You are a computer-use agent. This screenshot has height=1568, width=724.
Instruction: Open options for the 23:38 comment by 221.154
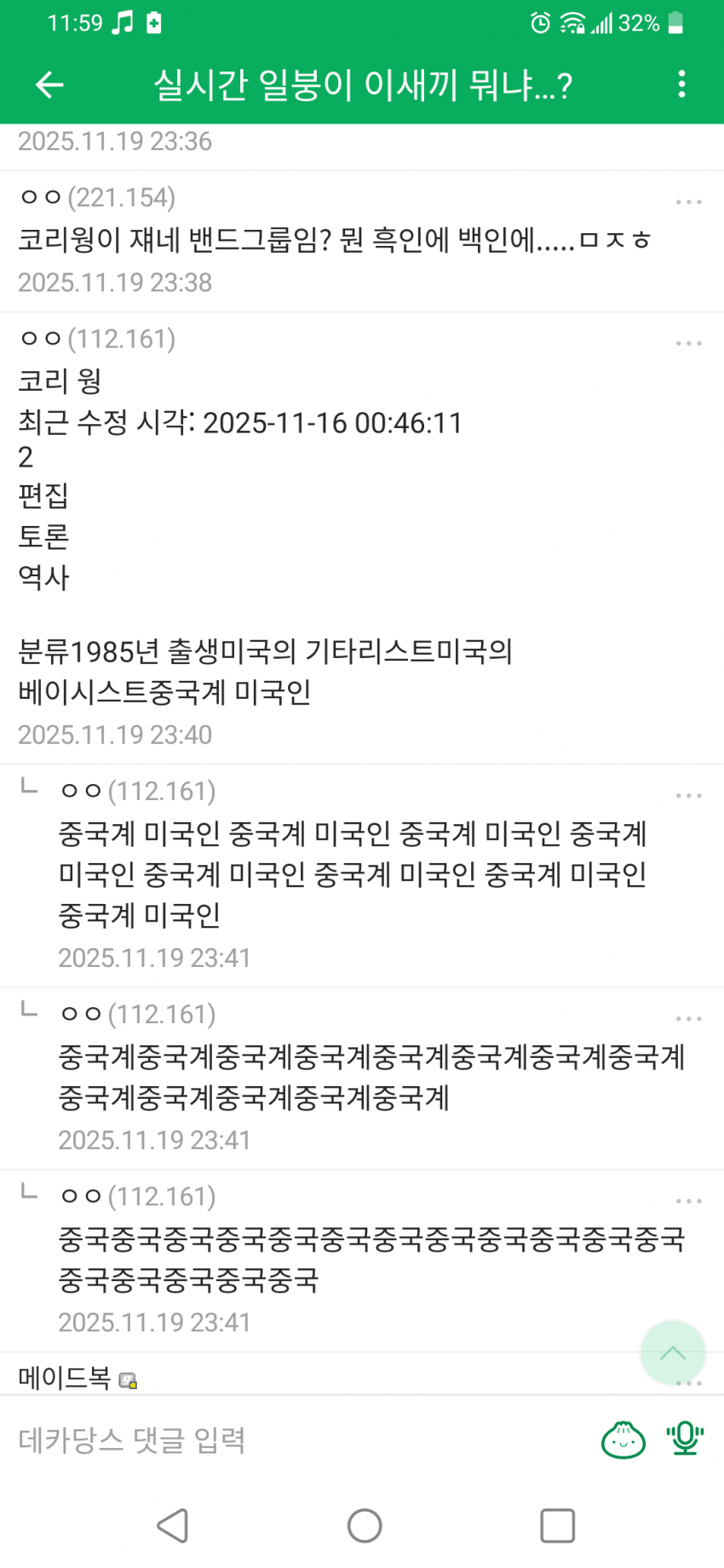(x=688, y=203)
